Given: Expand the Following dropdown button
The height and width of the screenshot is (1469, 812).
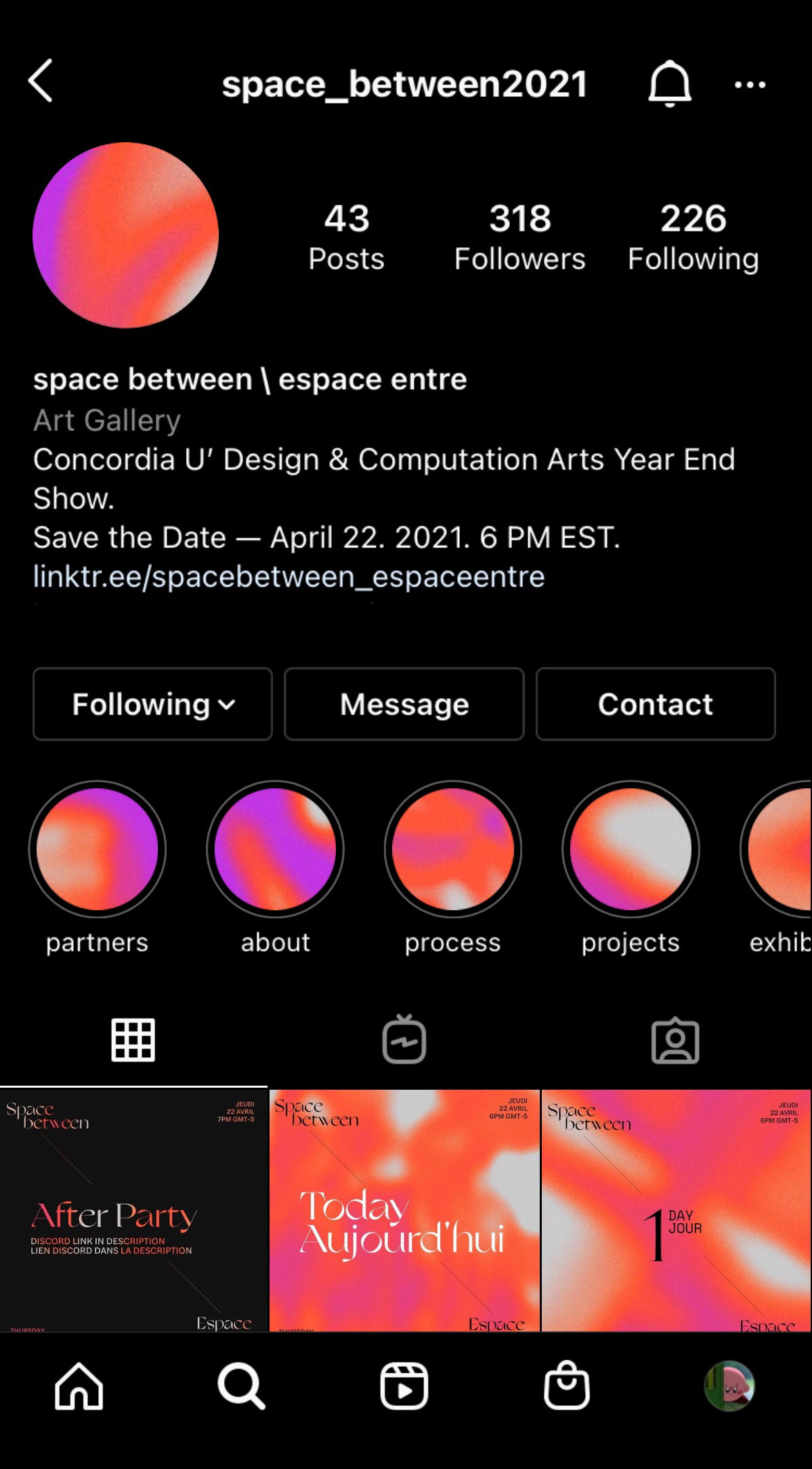Looking at the screenshot, I should tap(152, 704).
